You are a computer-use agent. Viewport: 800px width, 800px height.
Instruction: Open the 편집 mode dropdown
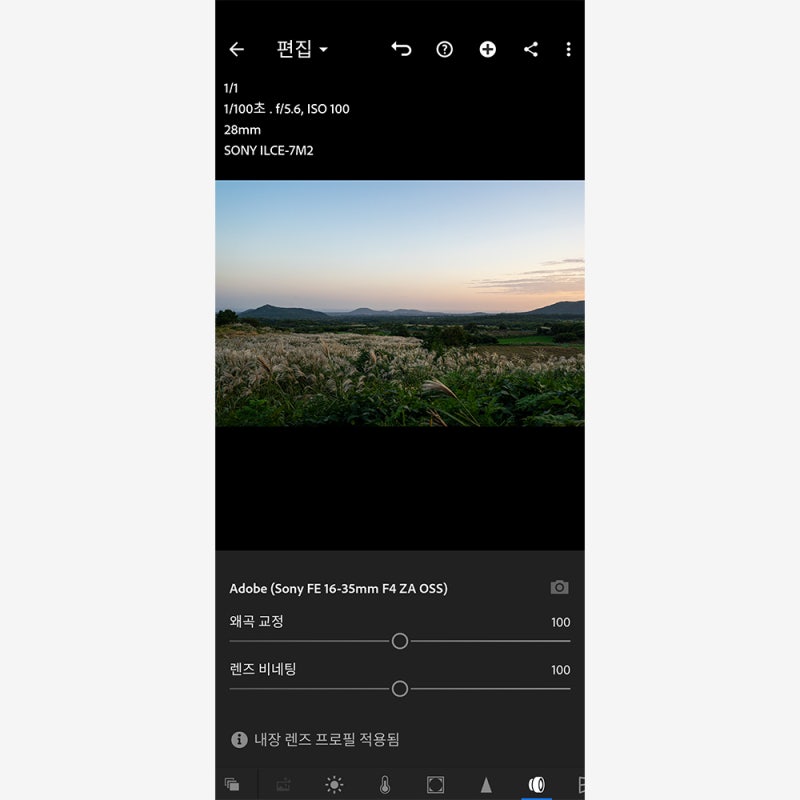[x=302, y=49]
